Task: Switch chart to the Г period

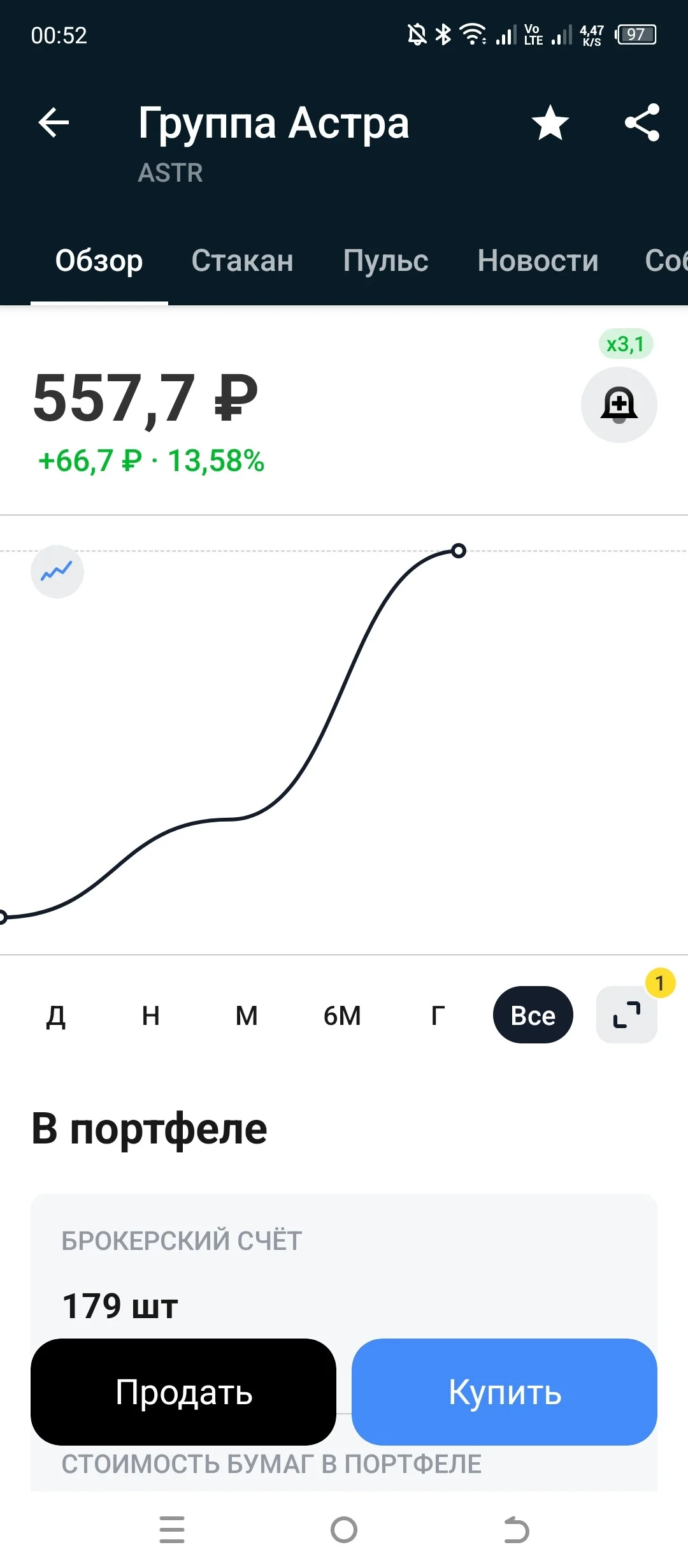Action: tap(438, 1015)
